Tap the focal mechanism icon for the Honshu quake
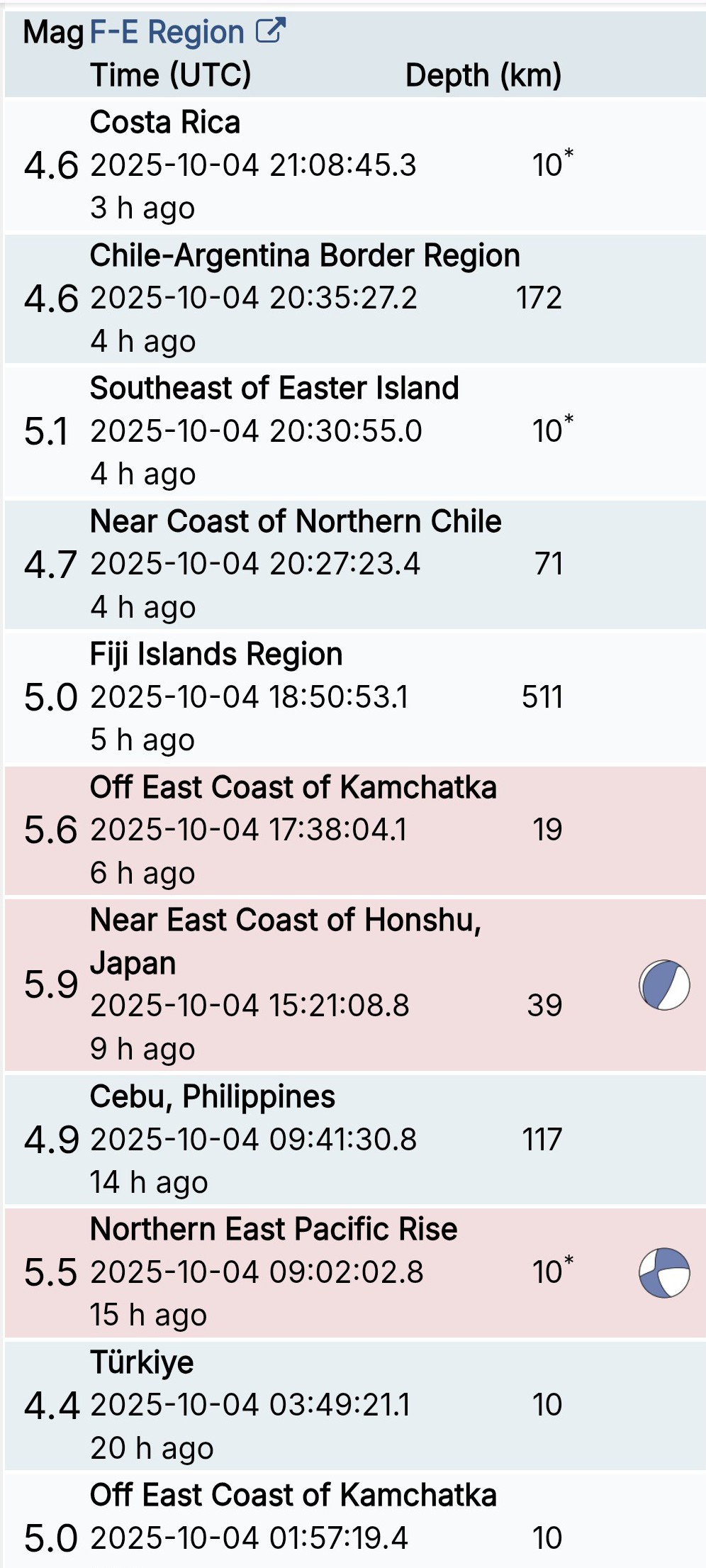This screenshot has width=706, height=1568. coord(664,984)
